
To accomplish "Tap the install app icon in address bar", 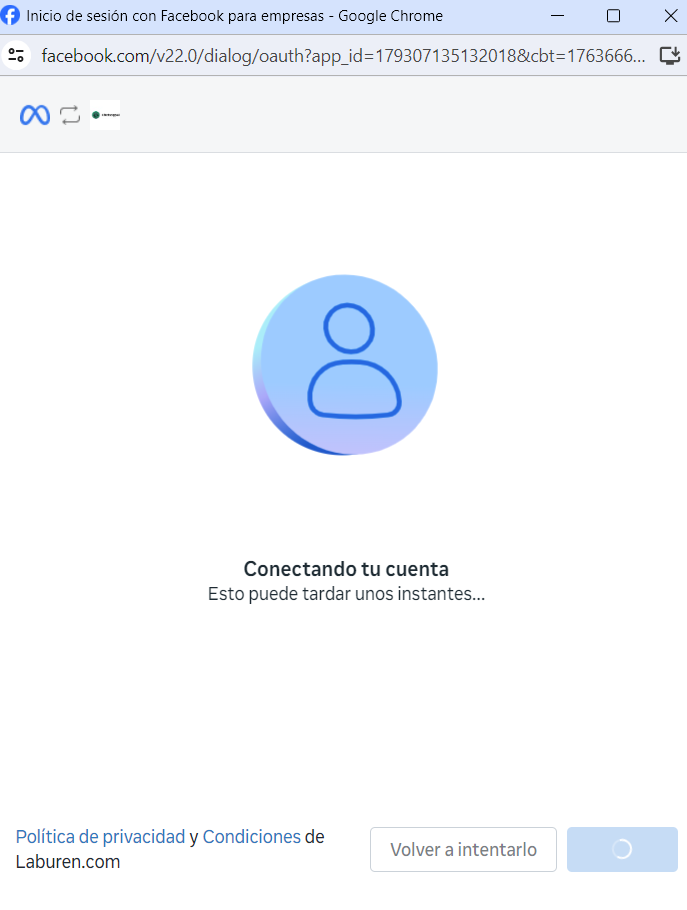I will pyautogui.click(x=669, y=55).
